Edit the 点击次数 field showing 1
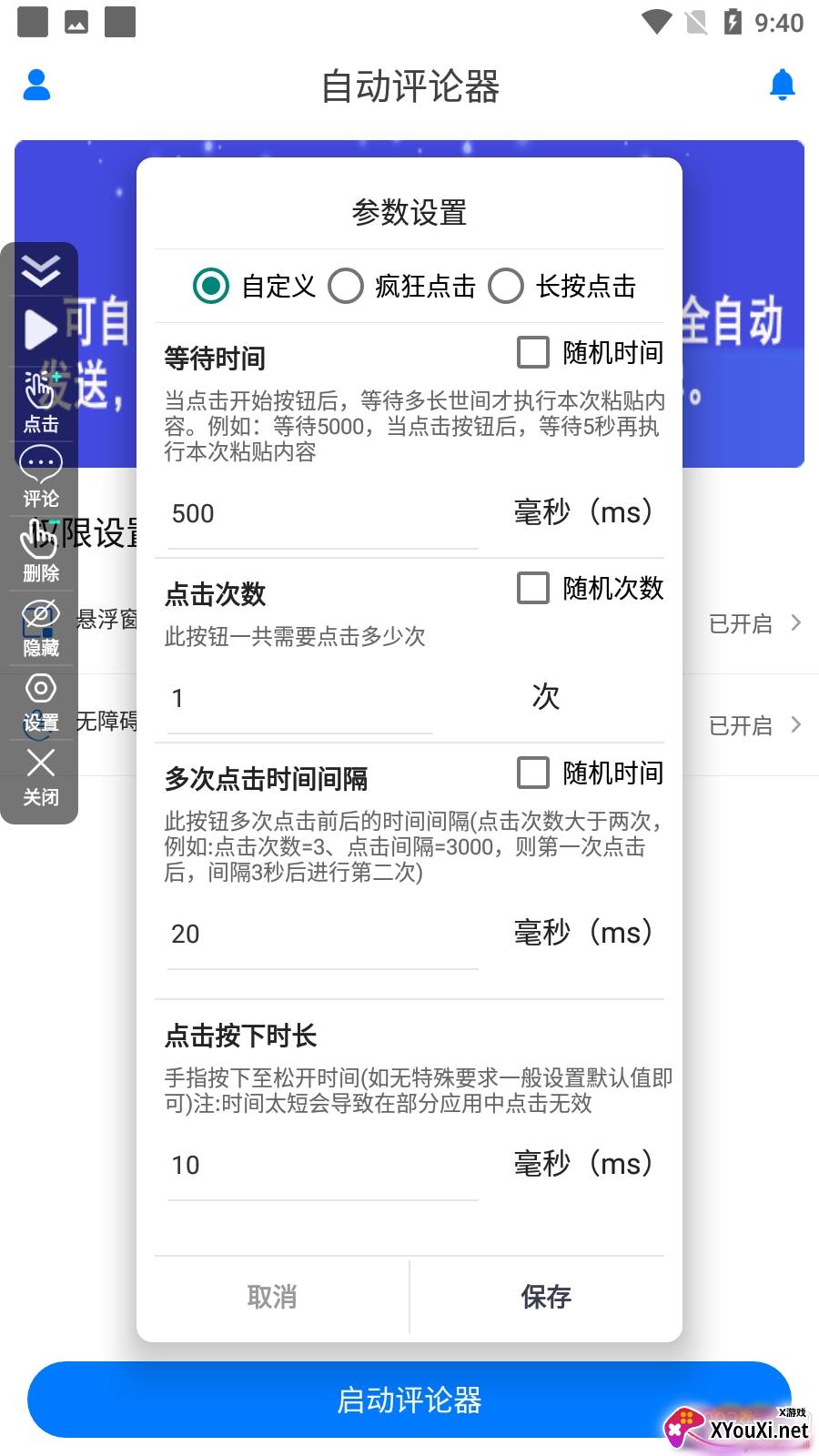The height and width of the screenshot is (1456, 819). pyautogui.click(x=300, y=699)
